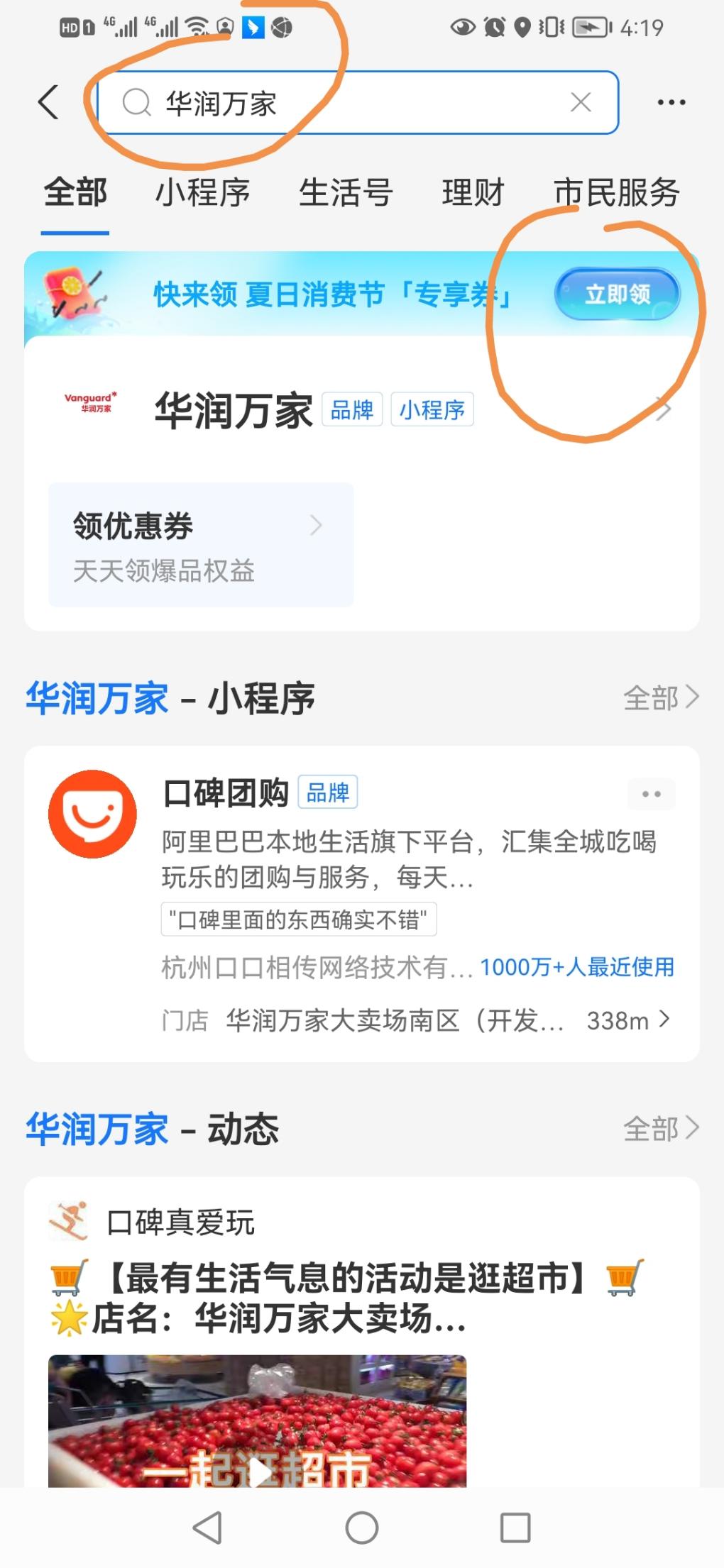Image resolution: width=724 pixels, height=1568 pixels.
Task: Open the three-dot menu at top right
Action: [671, 103]
